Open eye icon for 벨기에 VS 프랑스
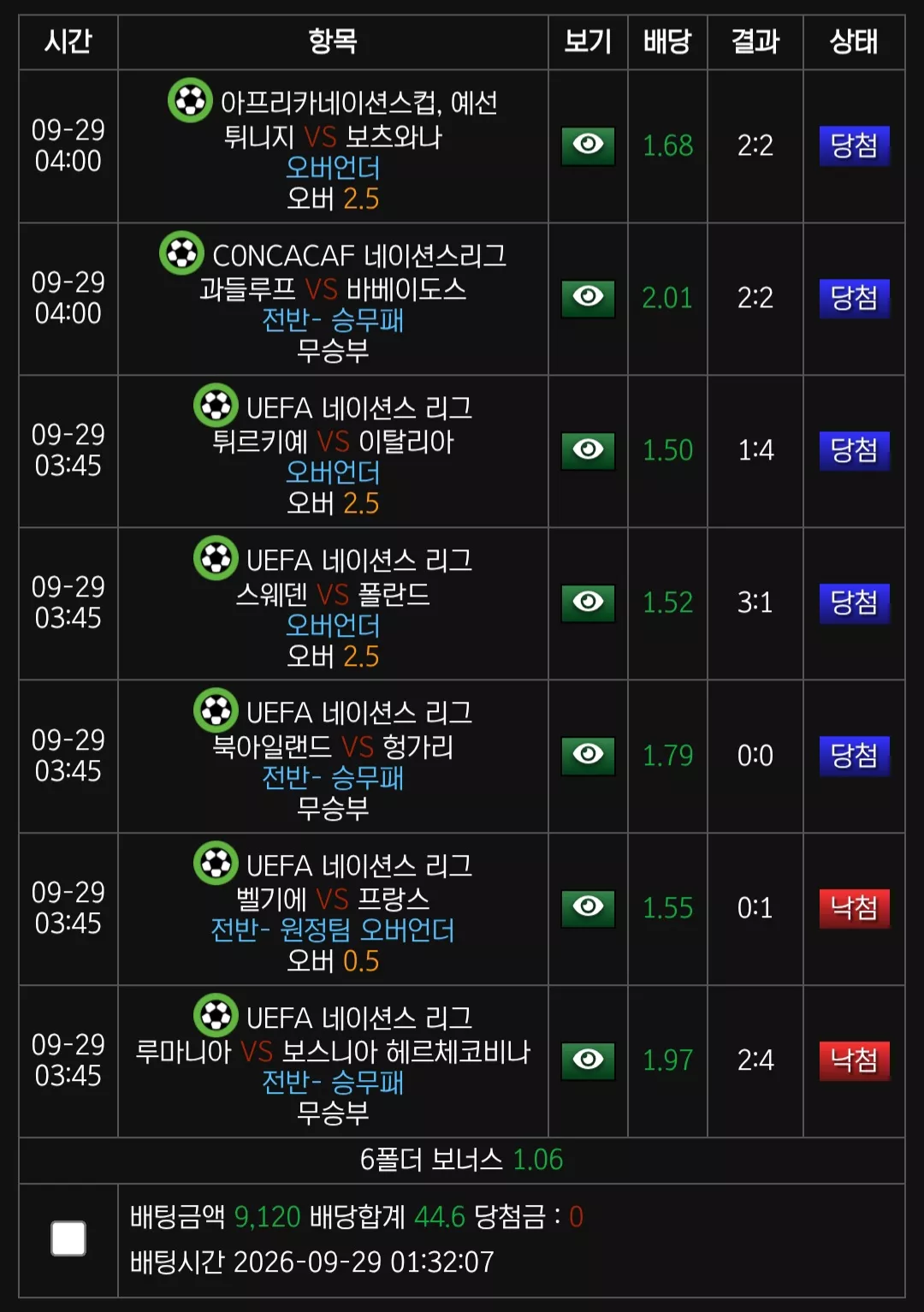Viewport: 924px width, 1312px height. (588, 907)
